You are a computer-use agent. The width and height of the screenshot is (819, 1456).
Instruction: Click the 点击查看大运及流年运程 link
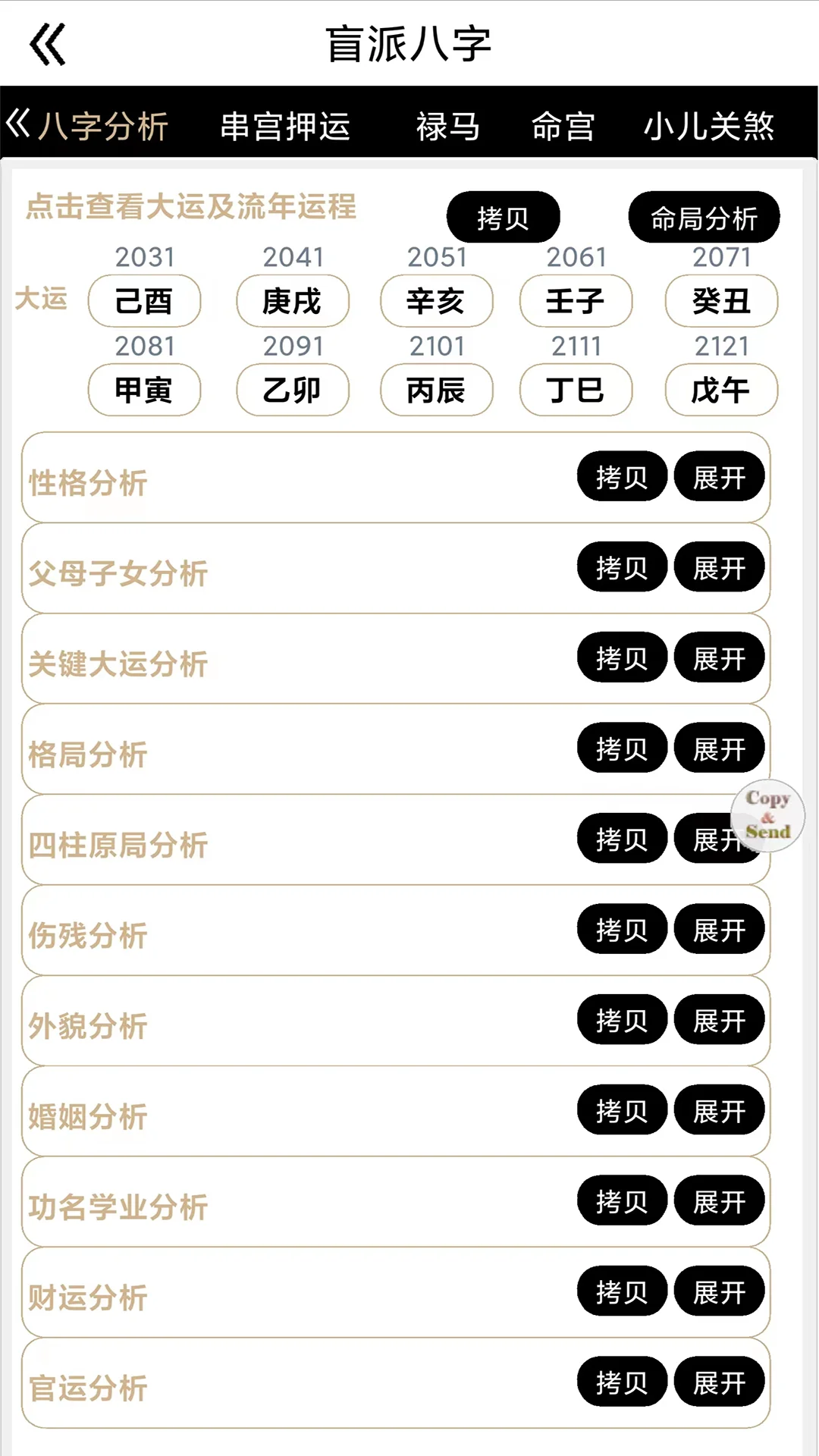pyautogui.click(x=190, y=206)
